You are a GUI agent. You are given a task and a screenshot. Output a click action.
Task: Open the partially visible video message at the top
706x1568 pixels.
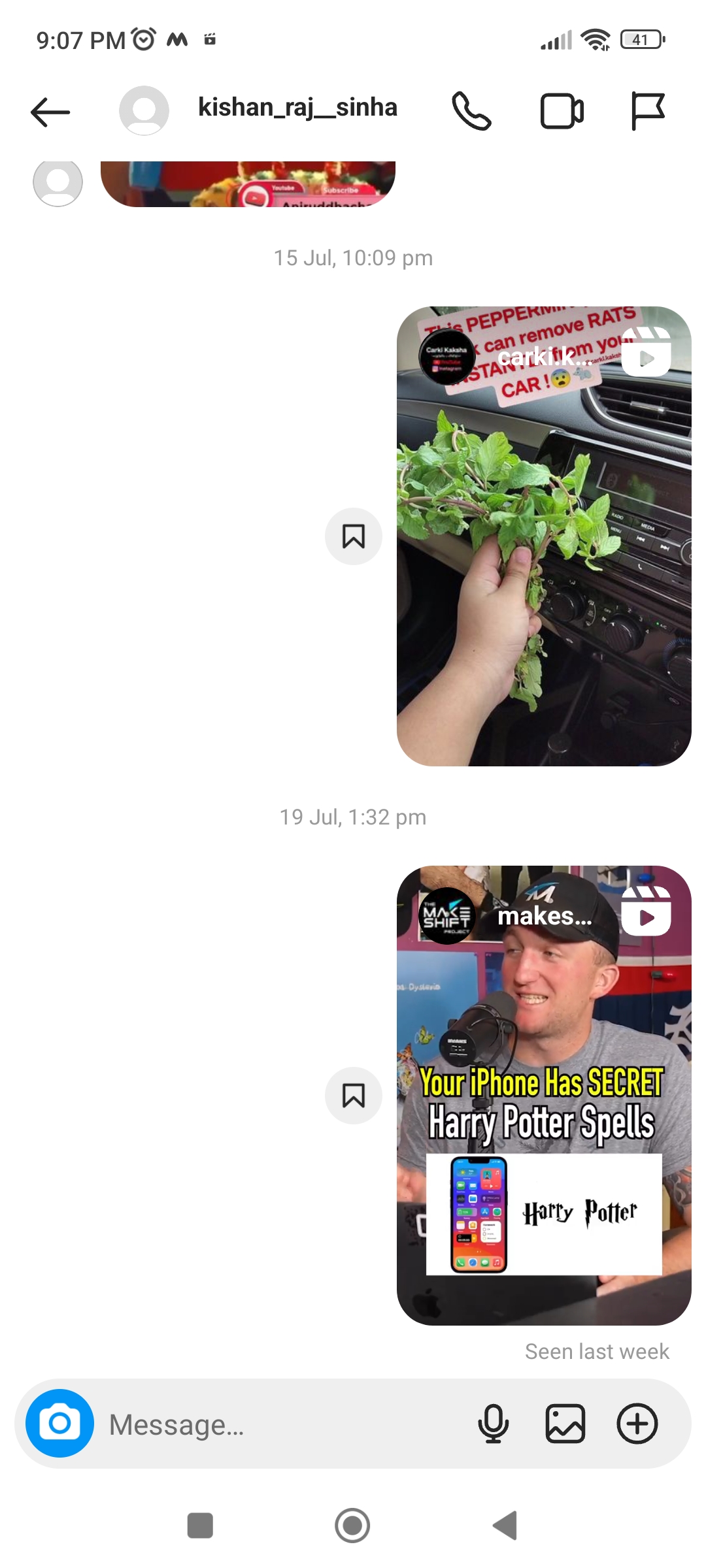248,184
